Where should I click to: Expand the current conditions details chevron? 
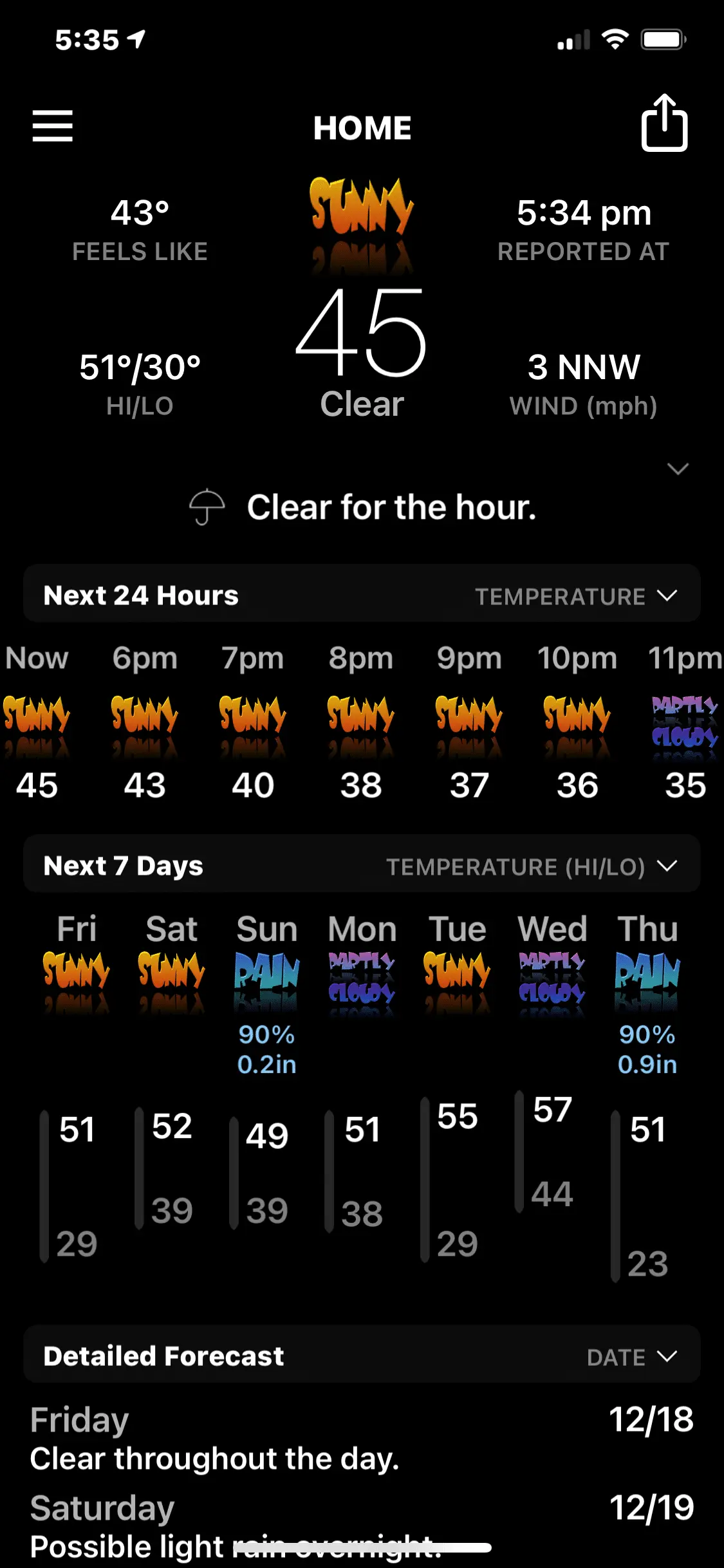[x=678, y=469]
